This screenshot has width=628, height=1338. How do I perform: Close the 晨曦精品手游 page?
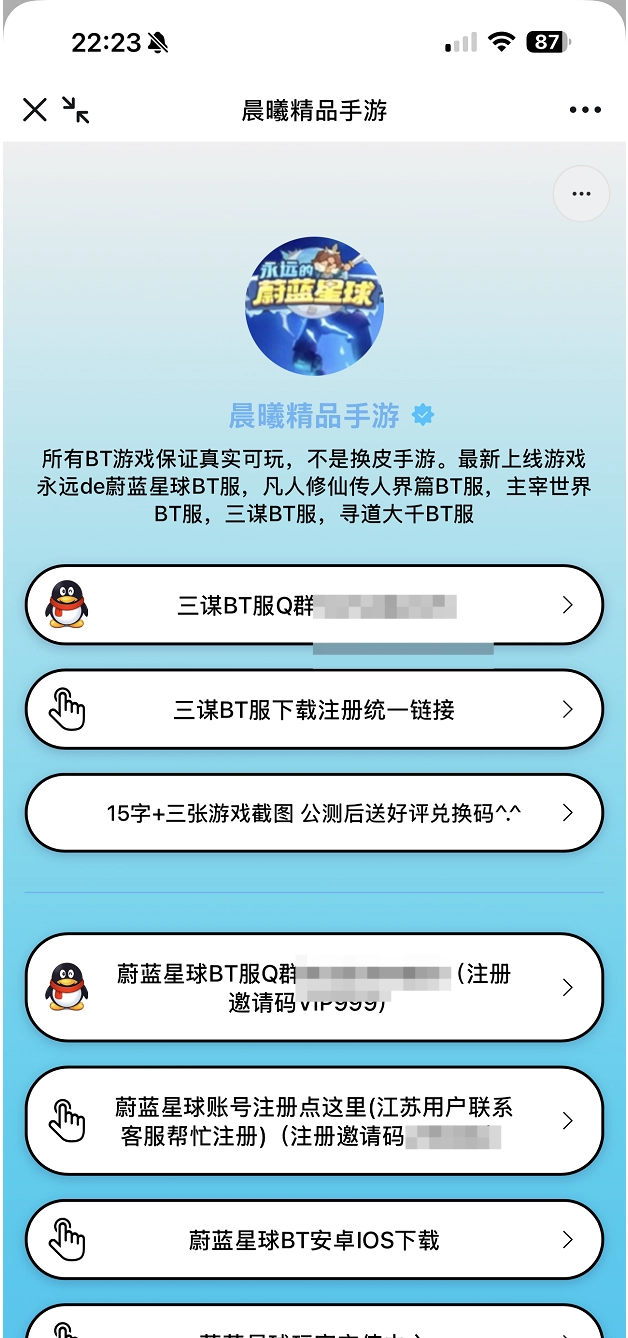[35, 110]
